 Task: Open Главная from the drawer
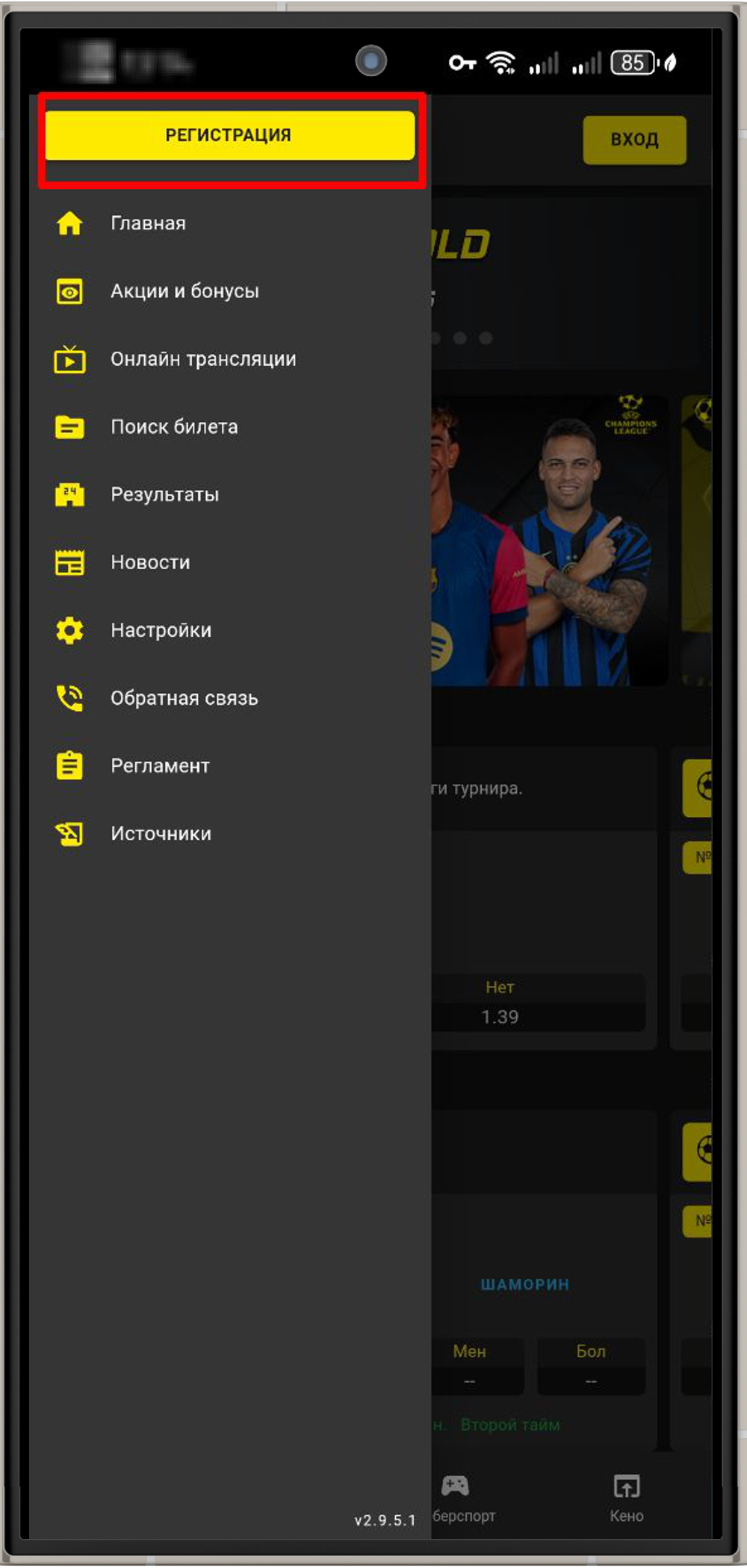148,223
